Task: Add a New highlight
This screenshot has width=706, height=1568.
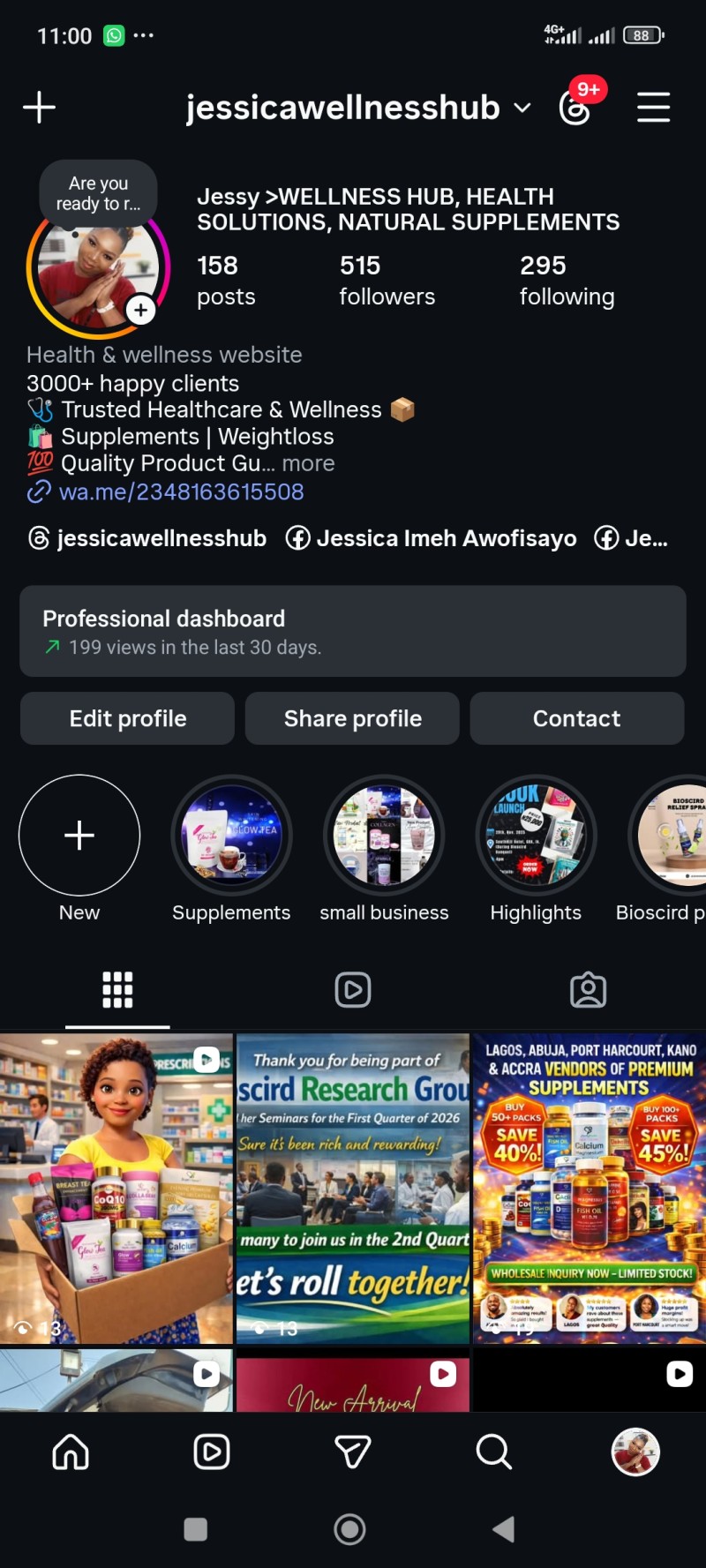Action: pos(79,836)
